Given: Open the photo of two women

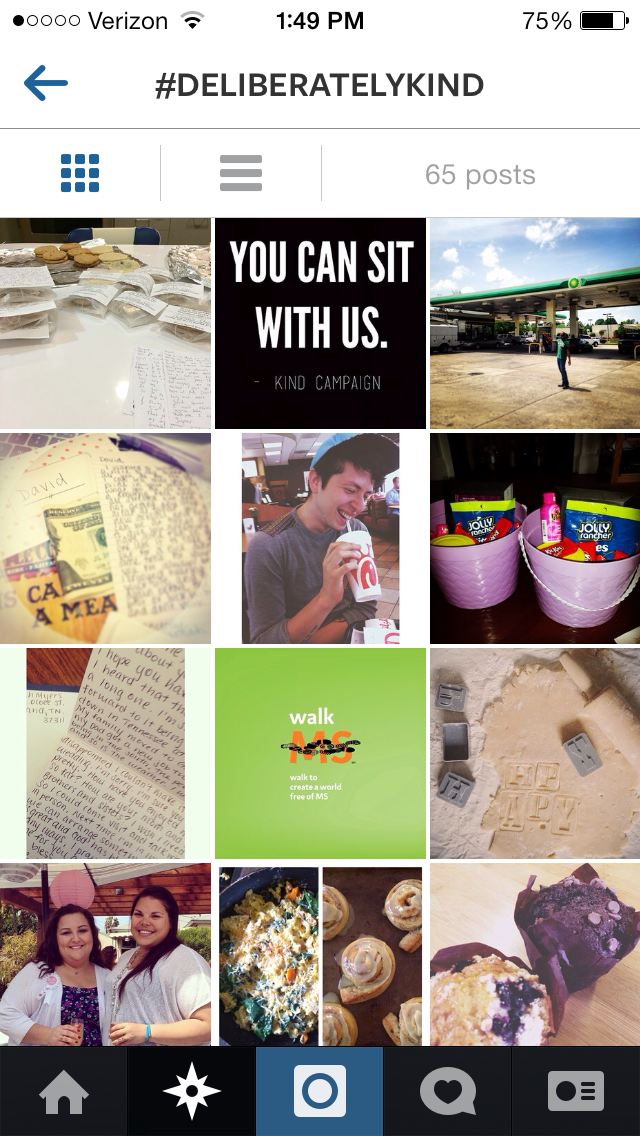Looking at the screenshot, I should tap(105, 955).
